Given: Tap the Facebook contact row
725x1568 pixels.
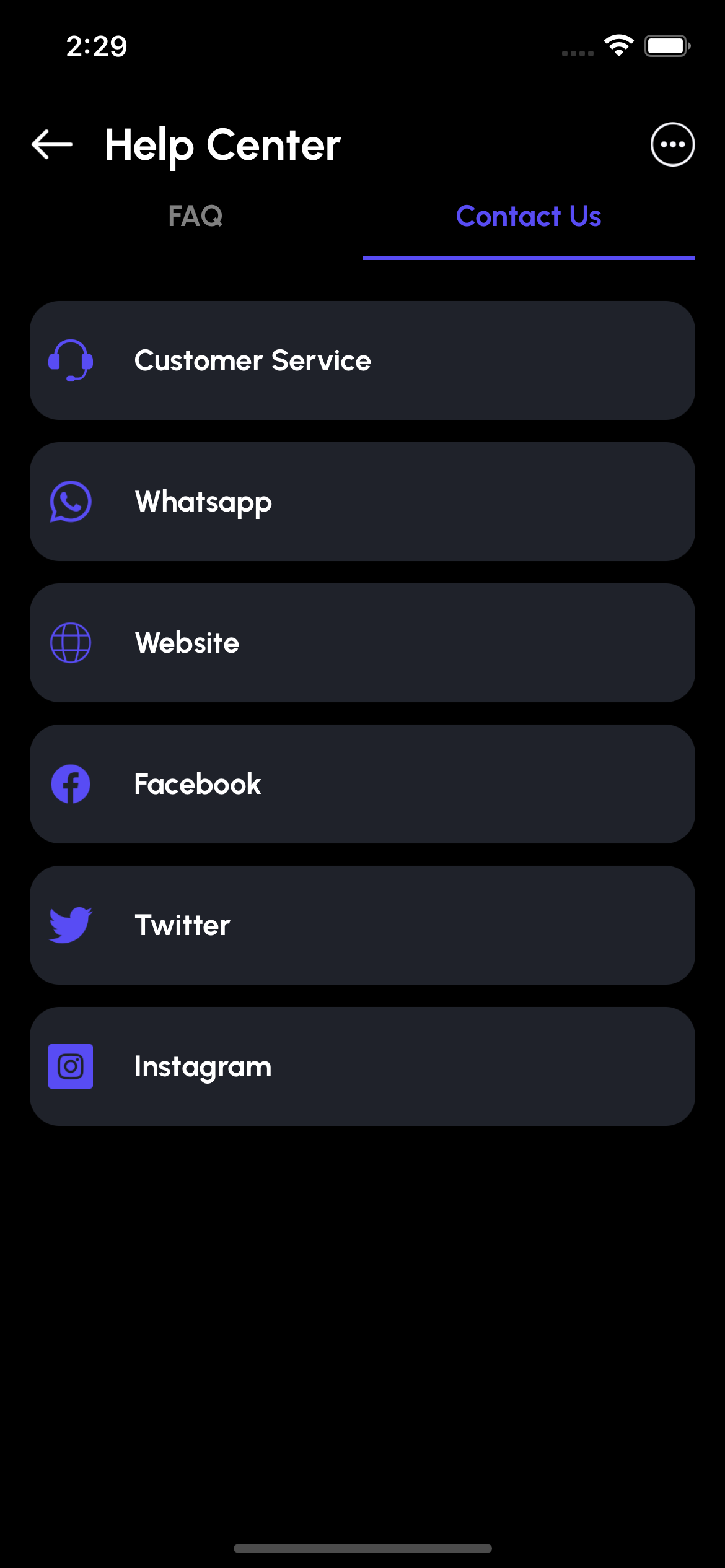Looking at the screenshot, I should (362, 784).
